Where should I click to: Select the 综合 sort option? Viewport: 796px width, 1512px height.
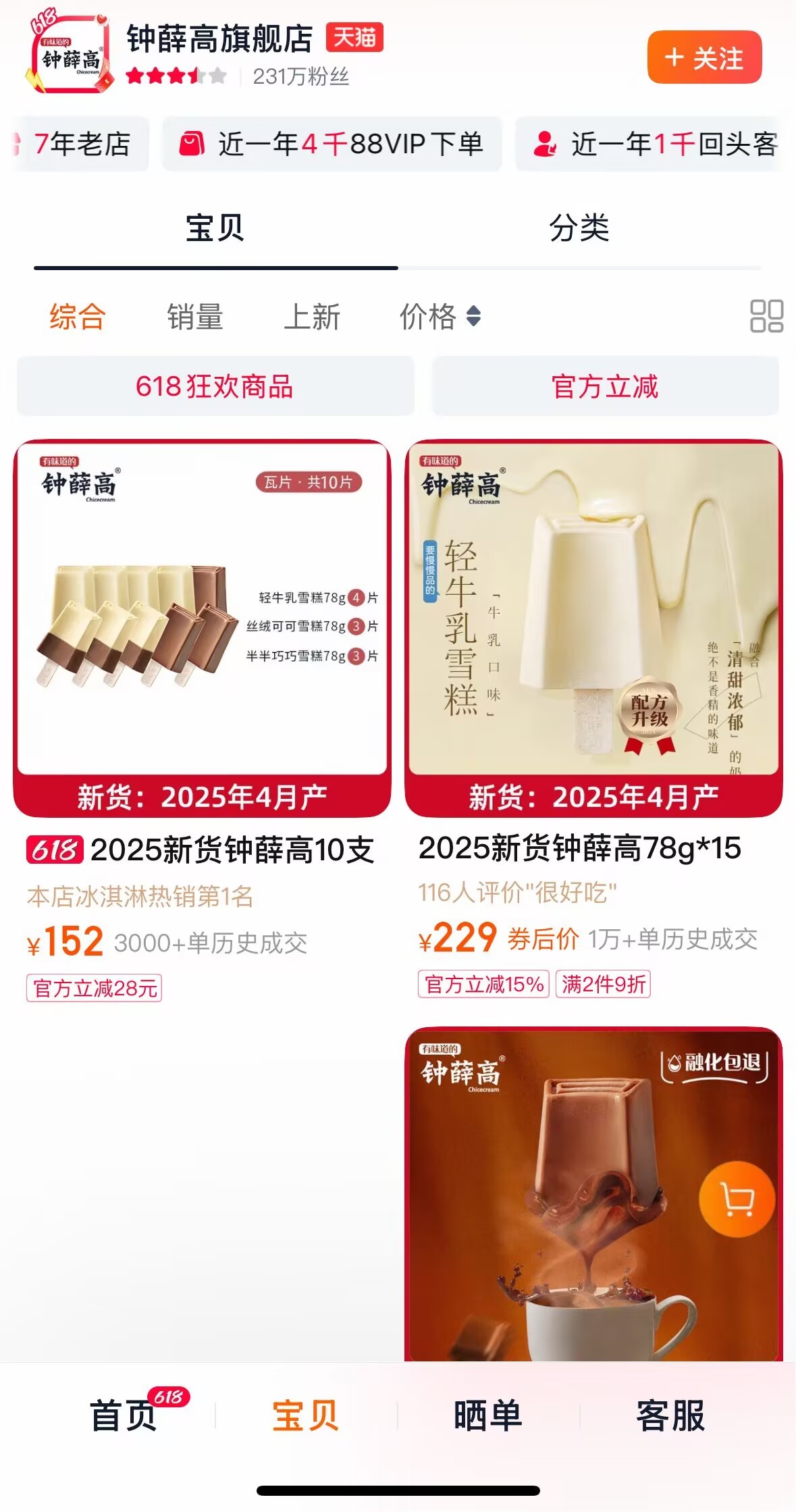(78, 317)
